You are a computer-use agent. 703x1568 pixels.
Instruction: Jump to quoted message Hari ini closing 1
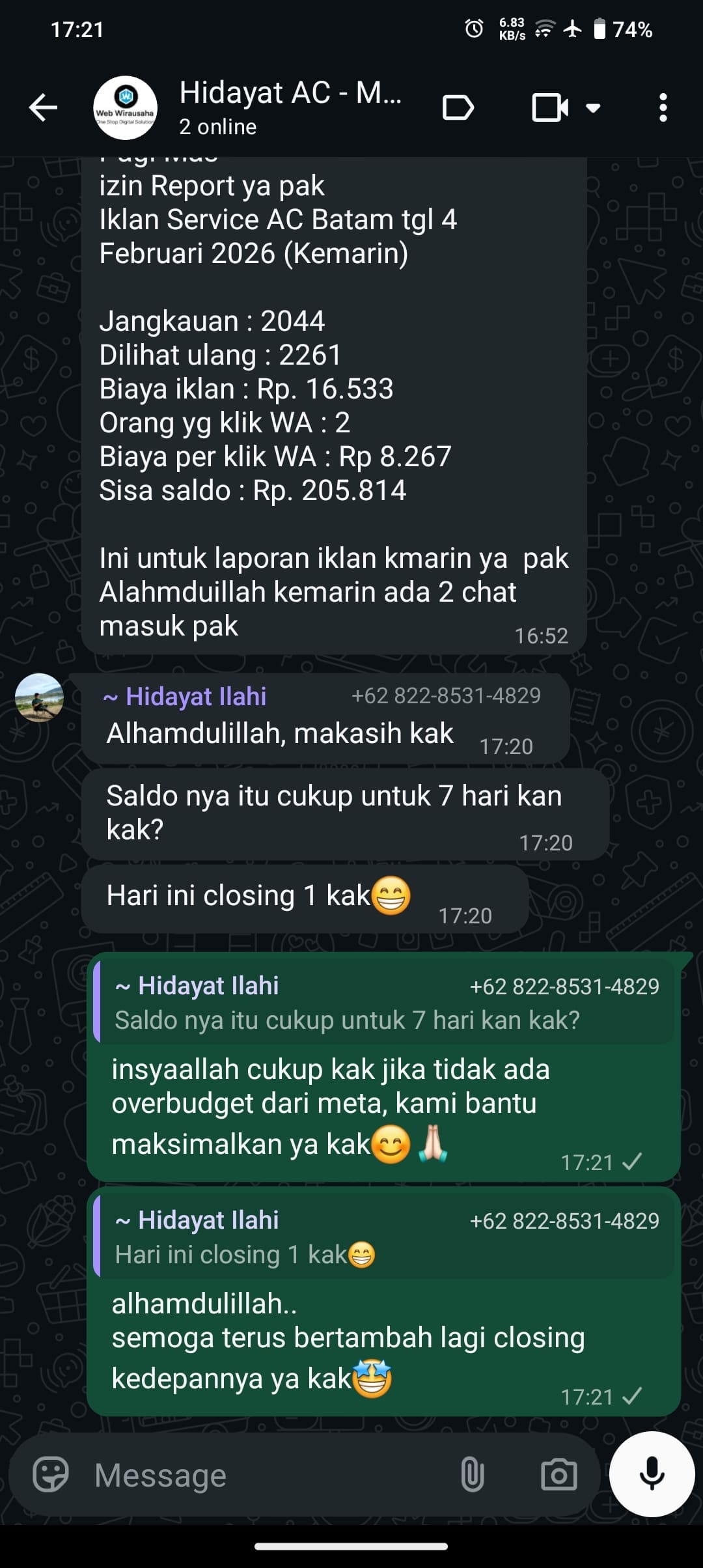(x=384, y=1238)
